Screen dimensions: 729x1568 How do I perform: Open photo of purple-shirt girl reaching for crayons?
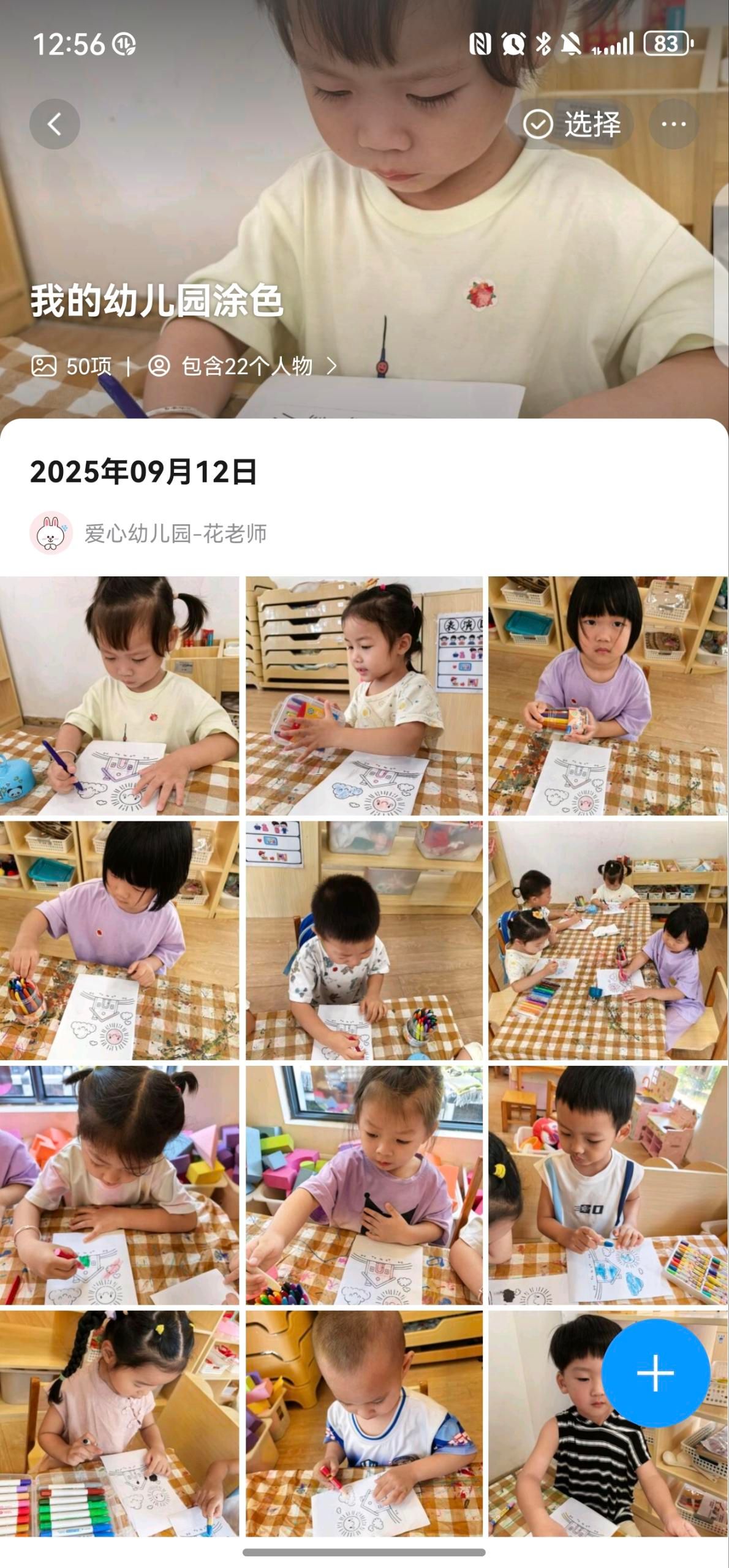point(119,940)
